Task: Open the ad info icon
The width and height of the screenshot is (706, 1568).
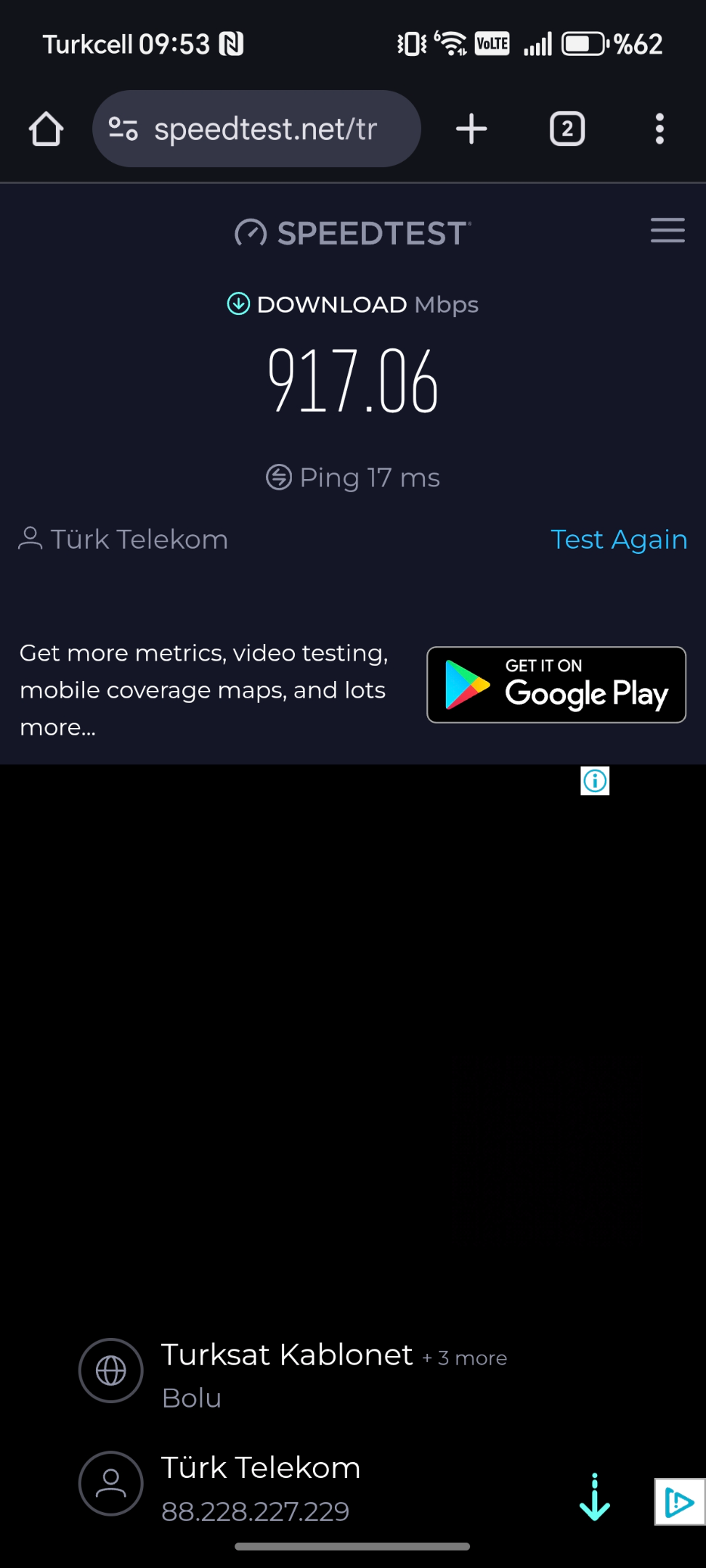Action: [x=595, y=781]
